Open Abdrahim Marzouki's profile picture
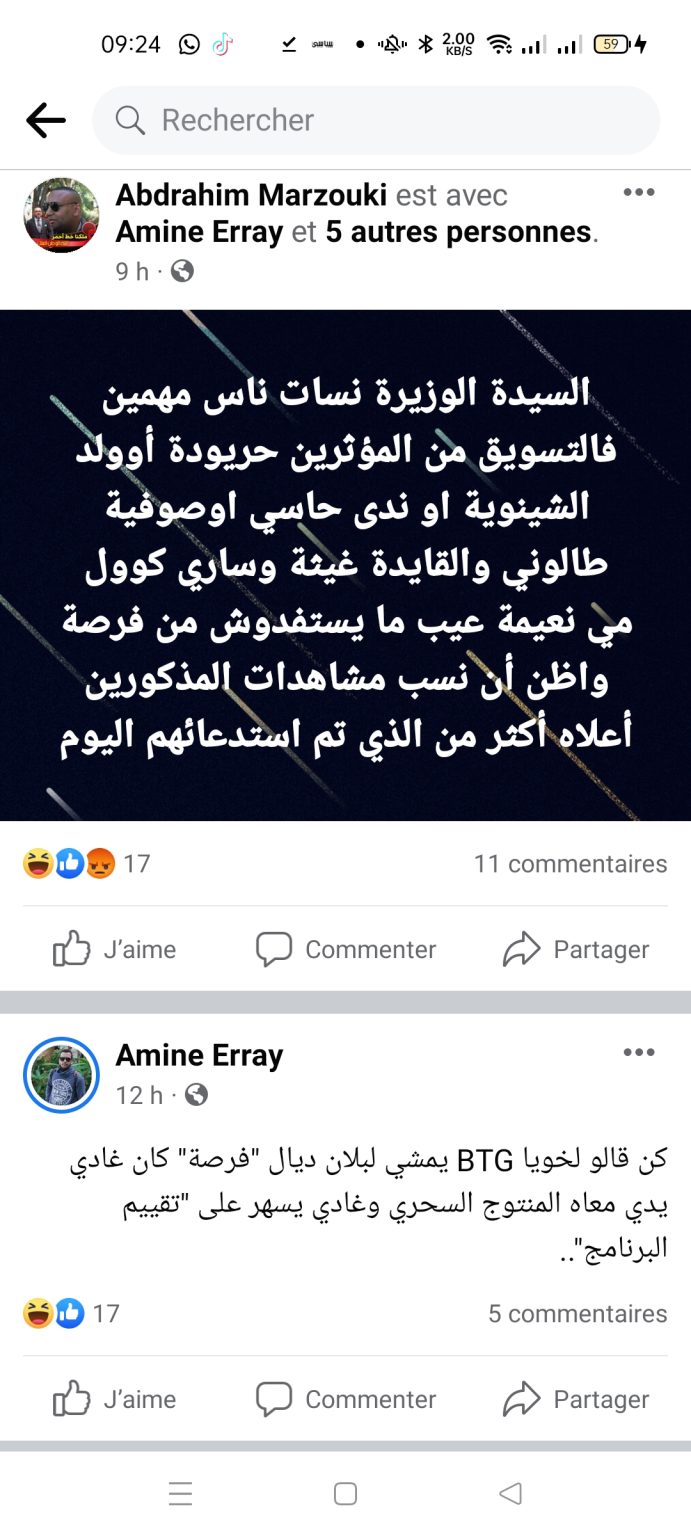Screen dimensions: 691x1536 [x=62, y=215]
